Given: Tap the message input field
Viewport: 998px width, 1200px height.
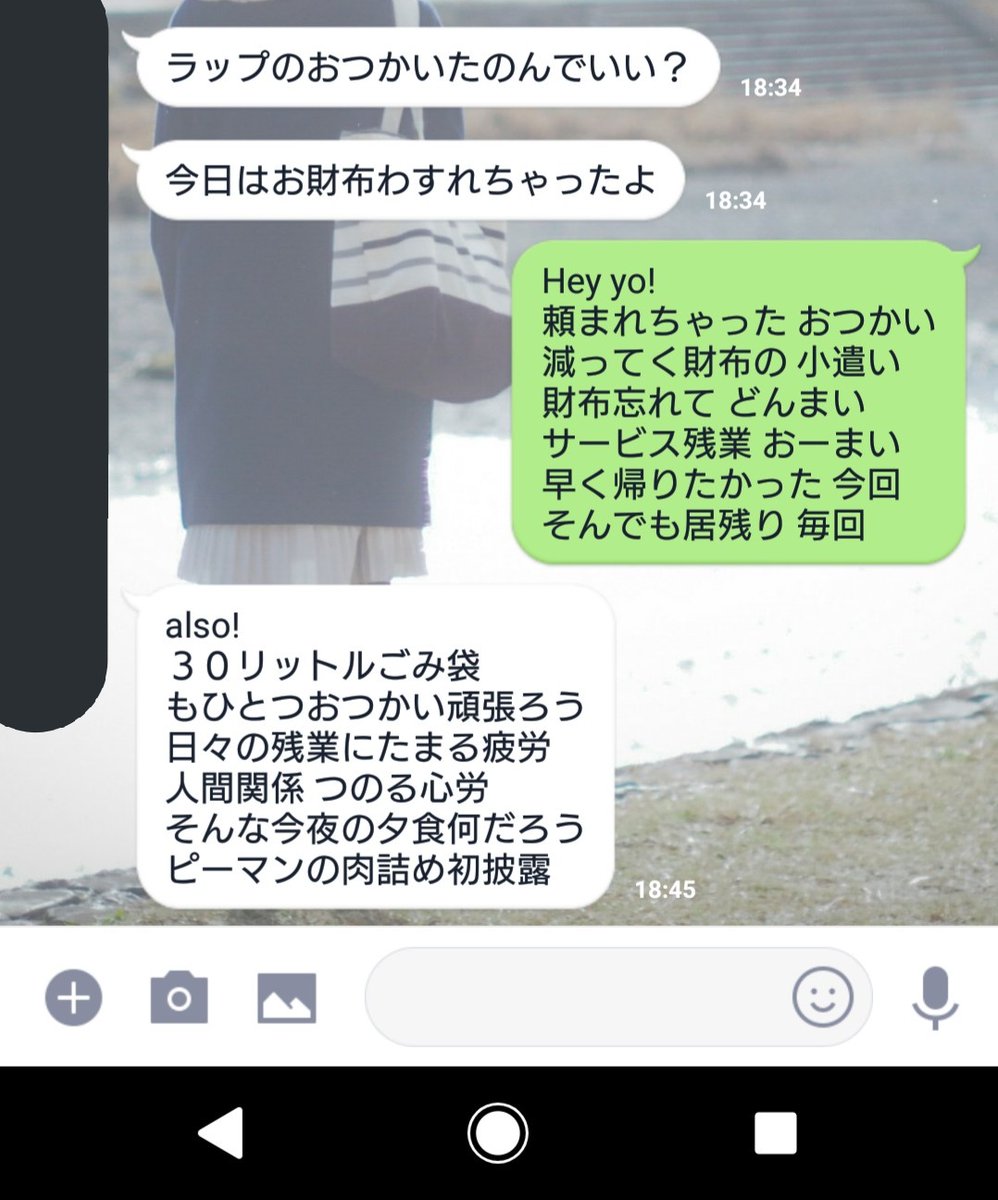Looking at the screenshot, I should [575, 997].
